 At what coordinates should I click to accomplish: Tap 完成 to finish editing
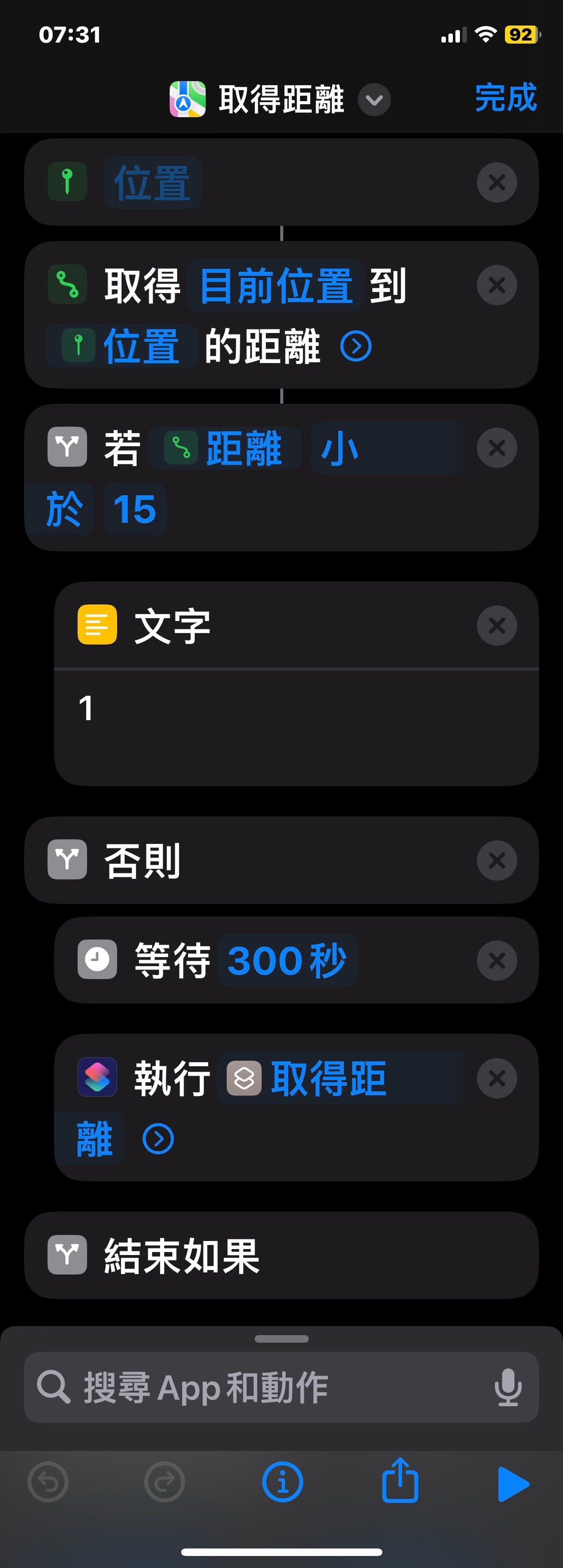pos(505,98)
